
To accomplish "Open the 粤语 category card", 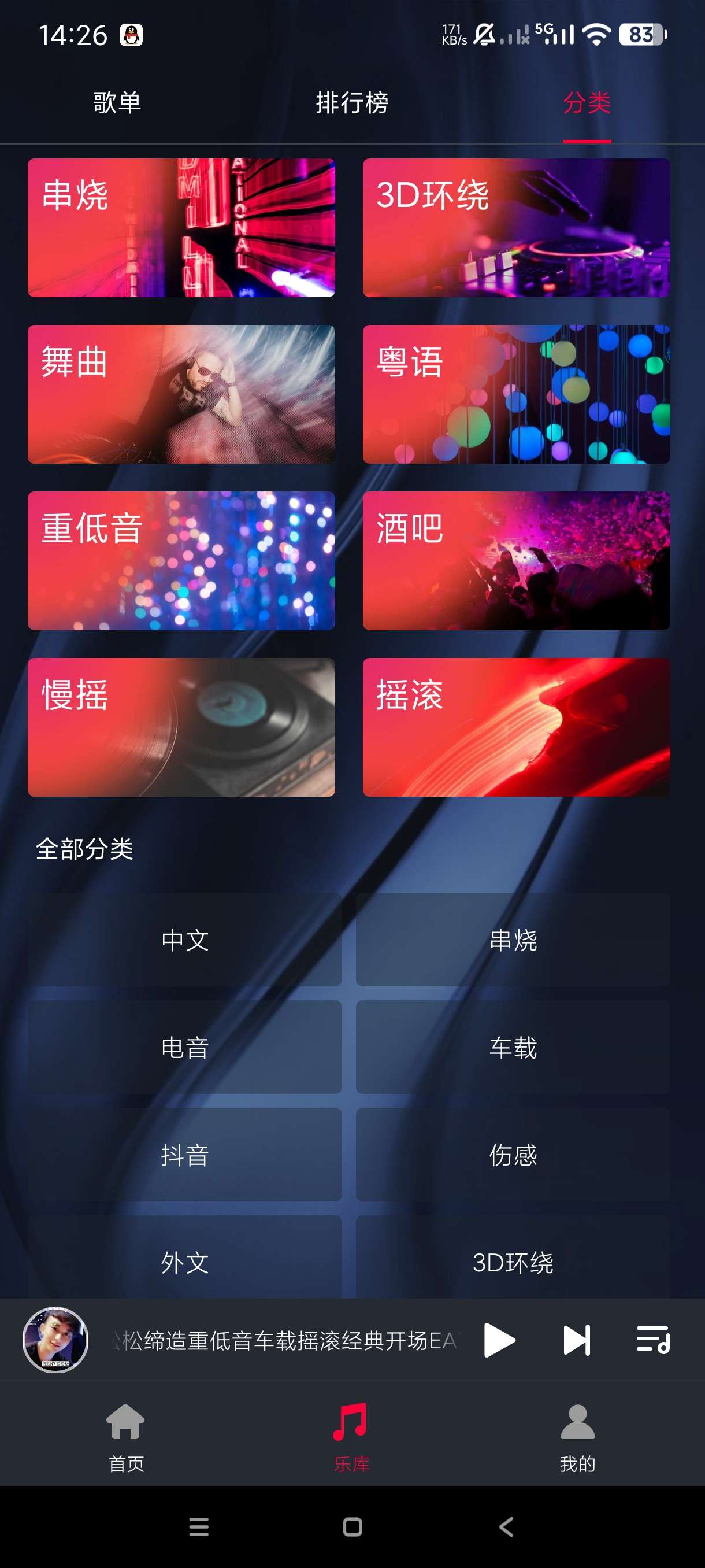I will point(516,394).
